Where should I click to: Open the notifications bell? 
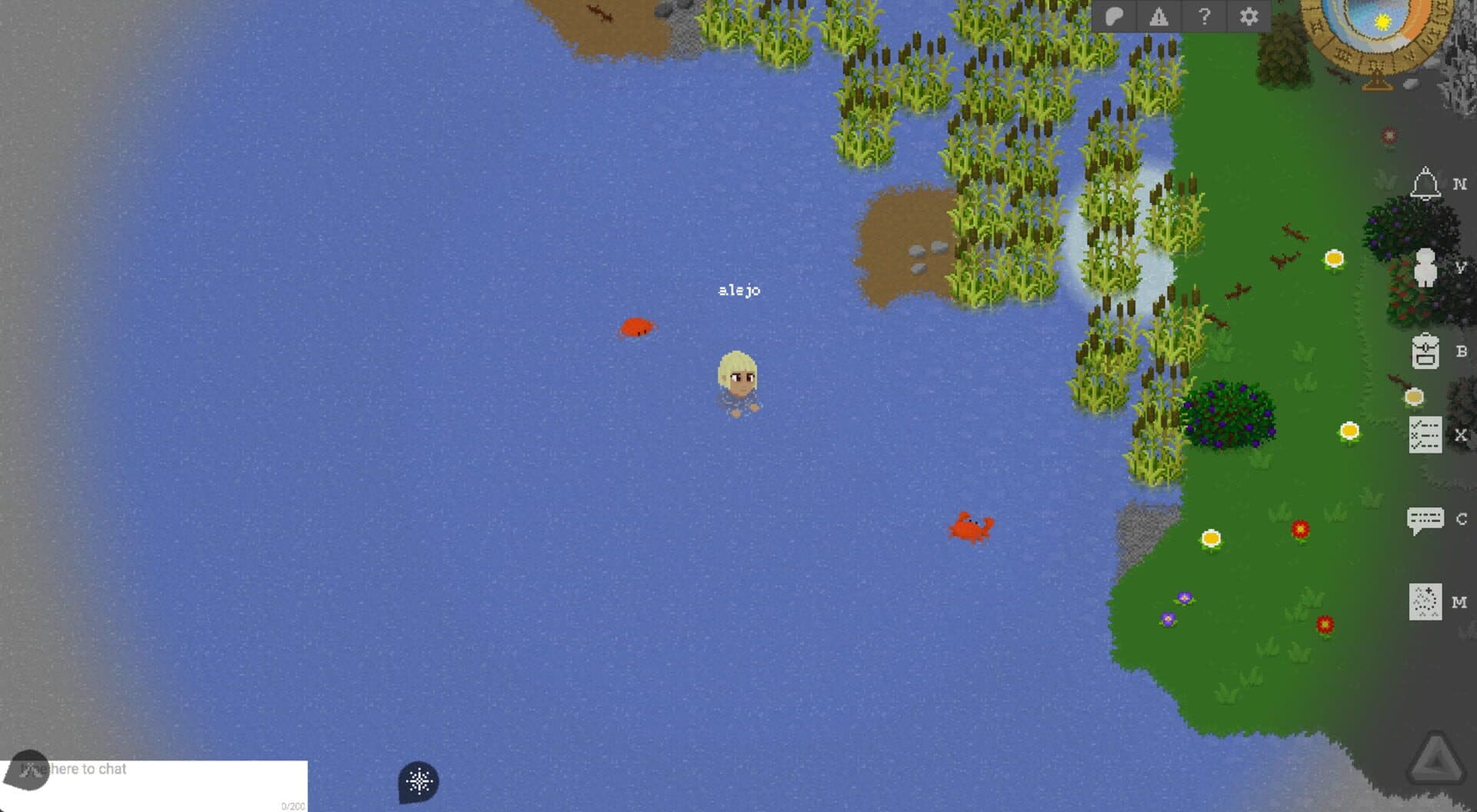tap(1425, 184)
